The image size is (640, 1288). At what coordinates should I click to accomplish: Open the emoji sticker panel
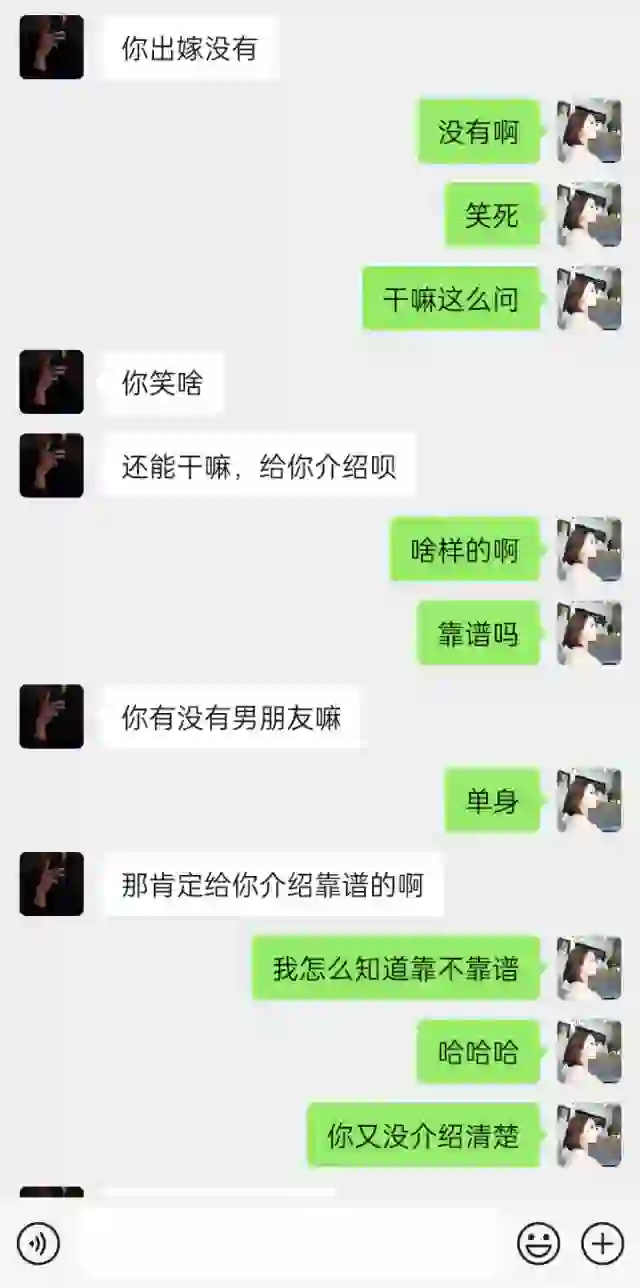pyautogui.click(x=538, y=1244)
